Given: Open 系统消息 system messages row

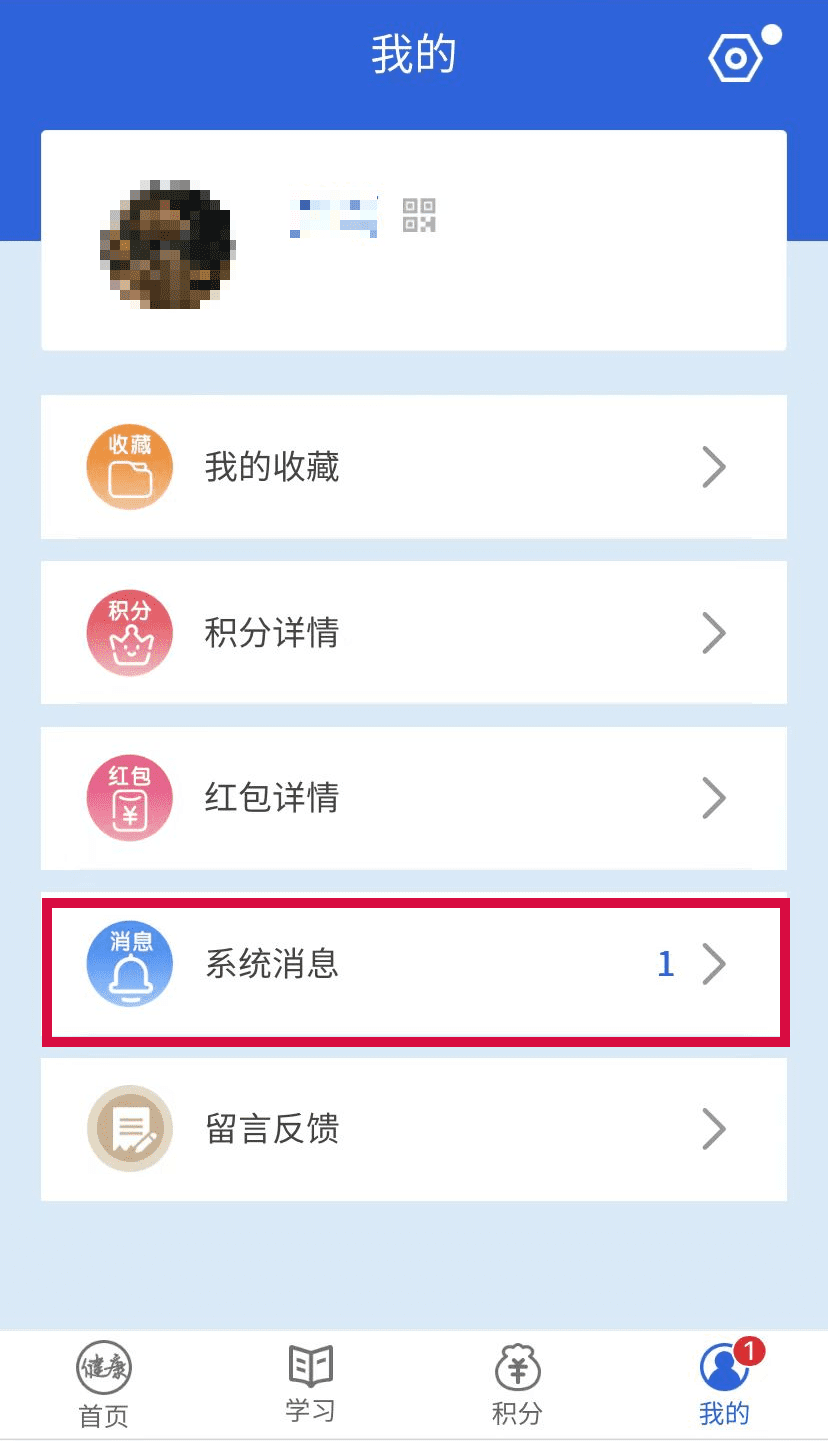Looking at the screenshot, I should pyautogui.click(x=414, y=963).
